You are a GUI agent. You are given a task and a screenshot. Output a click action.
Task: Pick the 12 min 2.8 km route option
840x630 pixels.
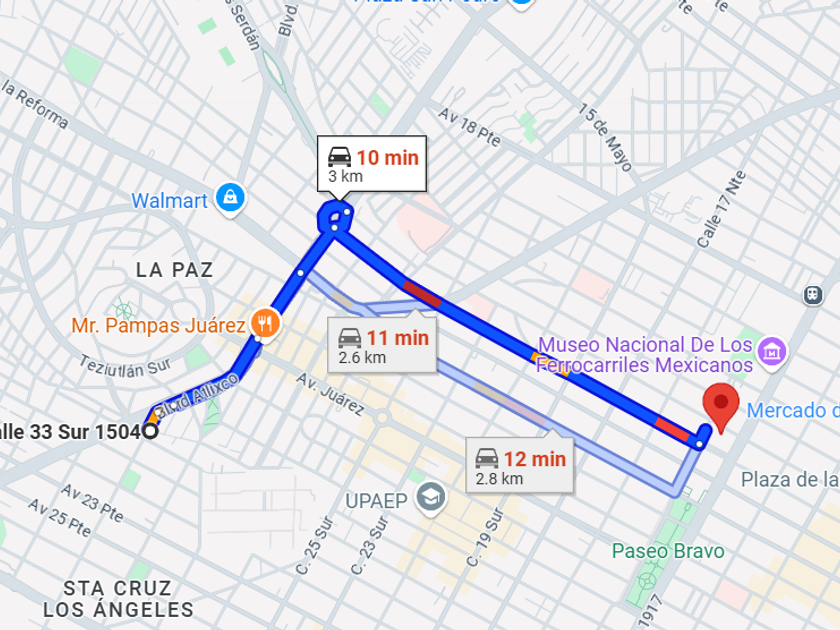pos(520,466)
